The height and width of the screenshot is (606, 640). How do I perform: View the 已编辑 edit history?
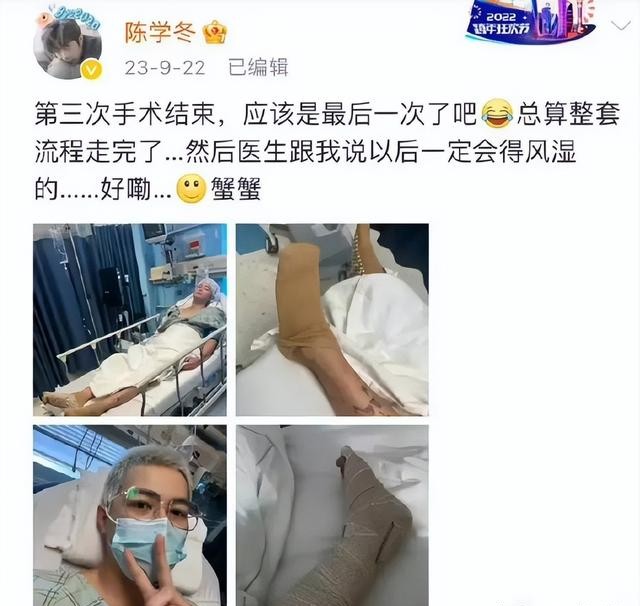pos(258,67)
